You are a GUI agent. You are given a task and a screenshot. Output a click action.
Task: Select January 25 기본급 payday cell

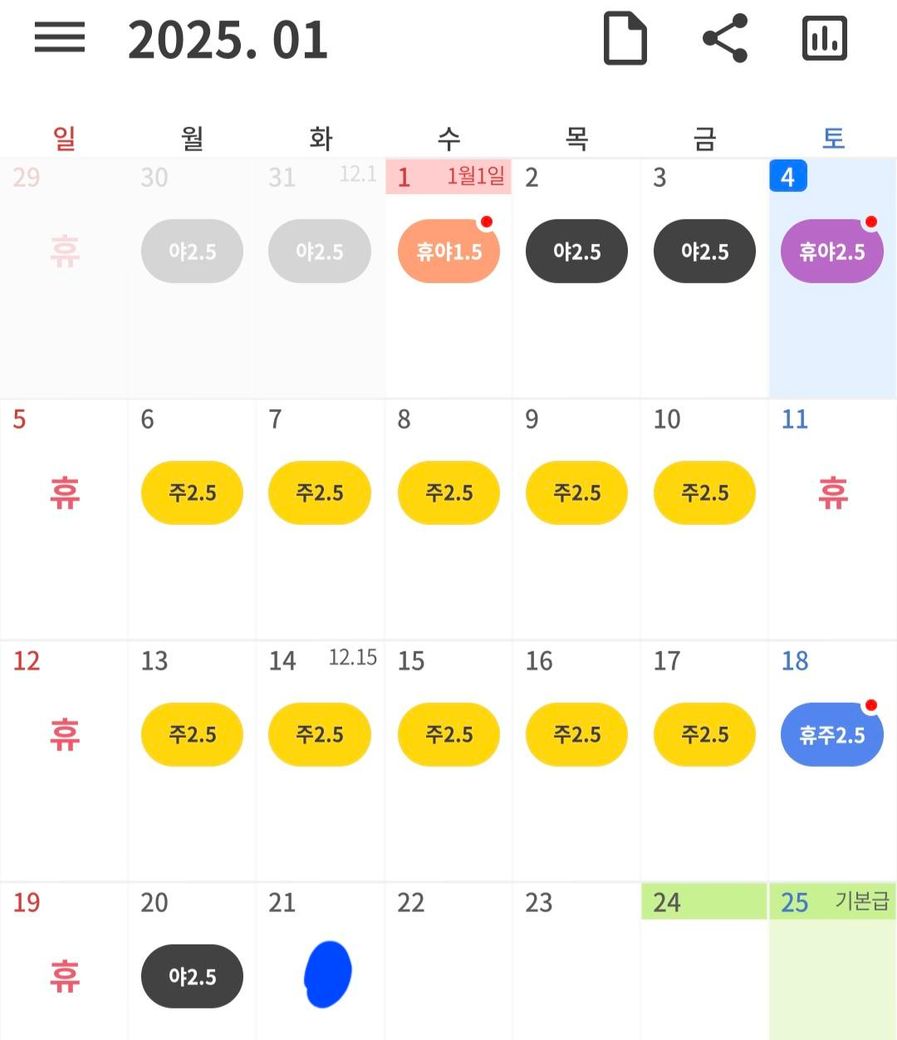(x=832, y=960)
